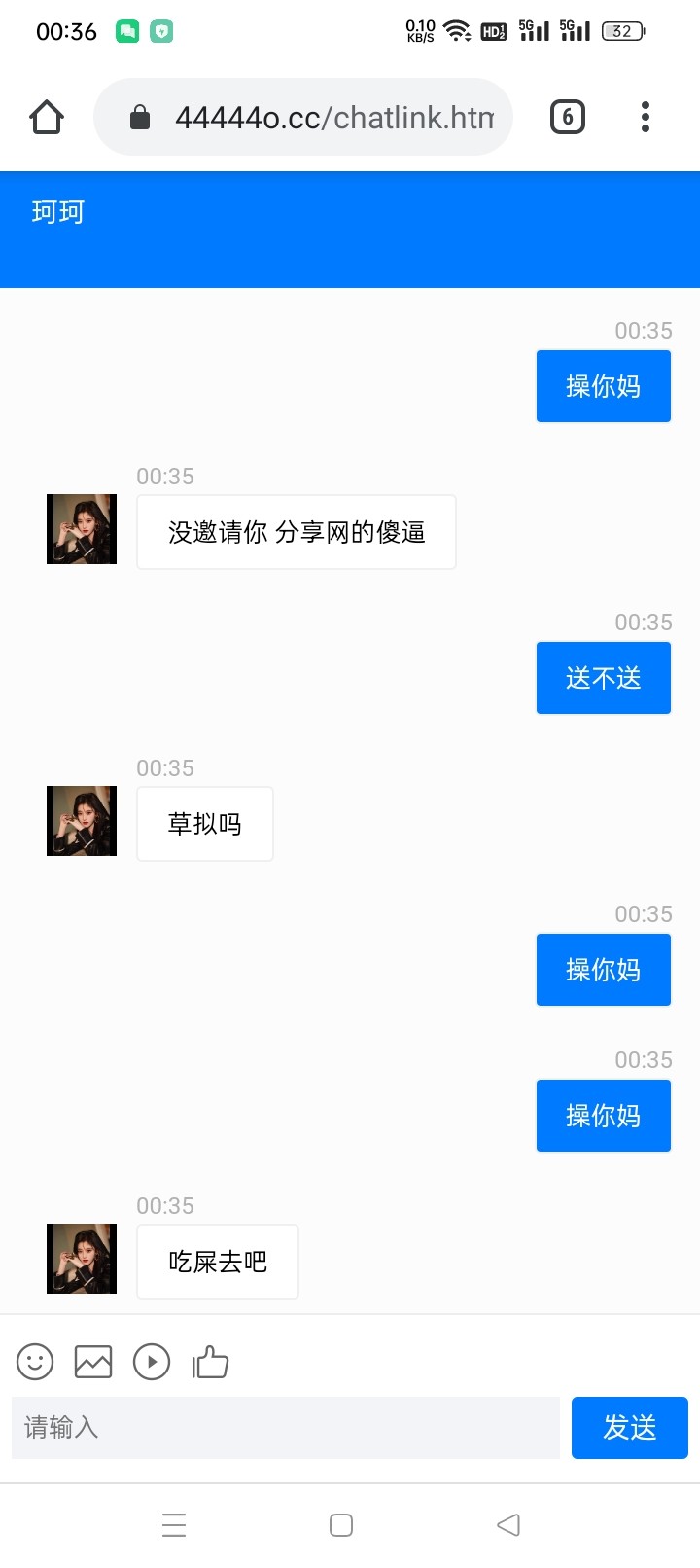Viewport: 700px width, 1568px height.
Task: Open the browser overflow menu
Action: coord(646,118)
